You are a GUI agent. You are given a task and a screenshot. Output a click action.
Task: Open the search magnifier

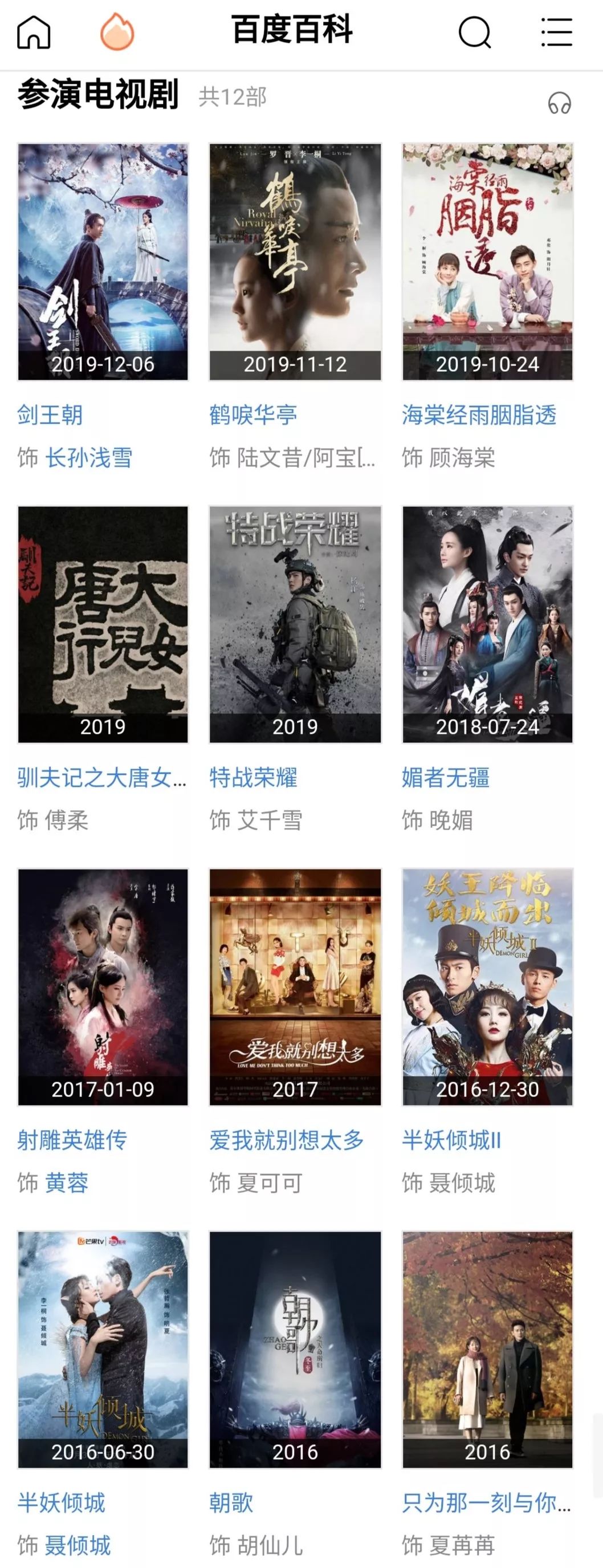474,32
